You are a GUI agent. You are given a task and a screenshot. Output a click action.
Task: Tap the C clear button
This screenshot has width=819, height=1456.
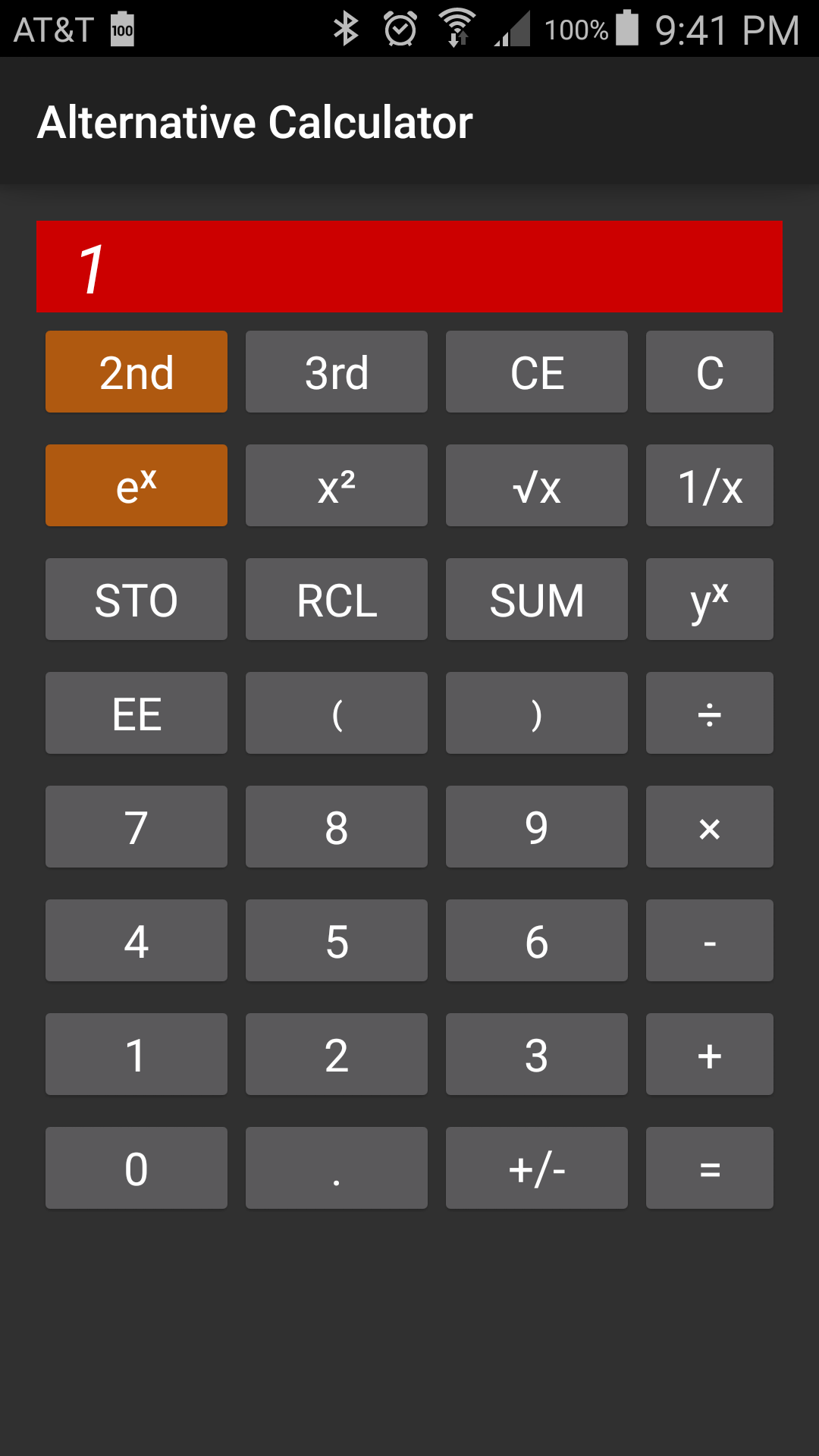coord(710,372)
